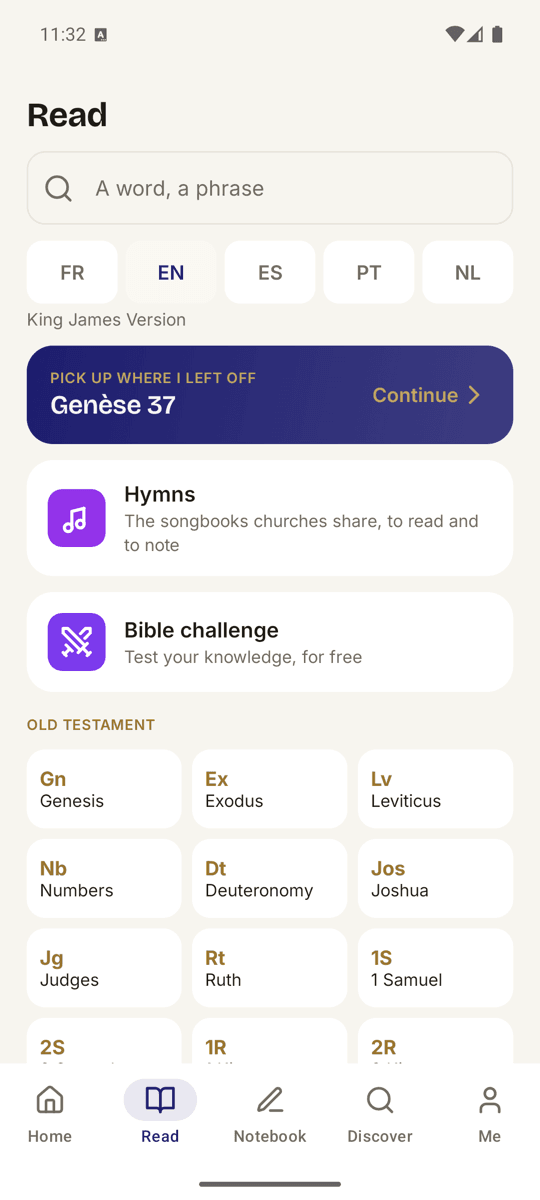Open the Ruth tile

click(270, 968)
